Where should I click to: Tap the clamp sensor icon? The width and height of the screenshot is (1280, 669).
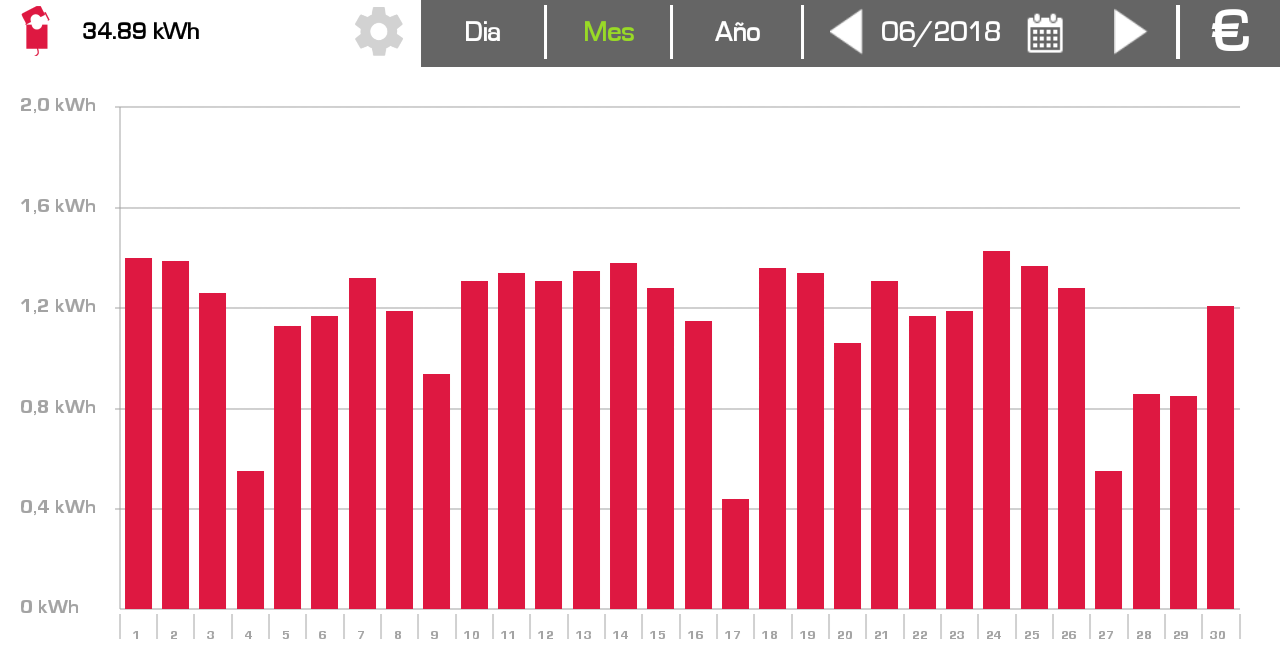pyautogui.click(x=36, y=30)
